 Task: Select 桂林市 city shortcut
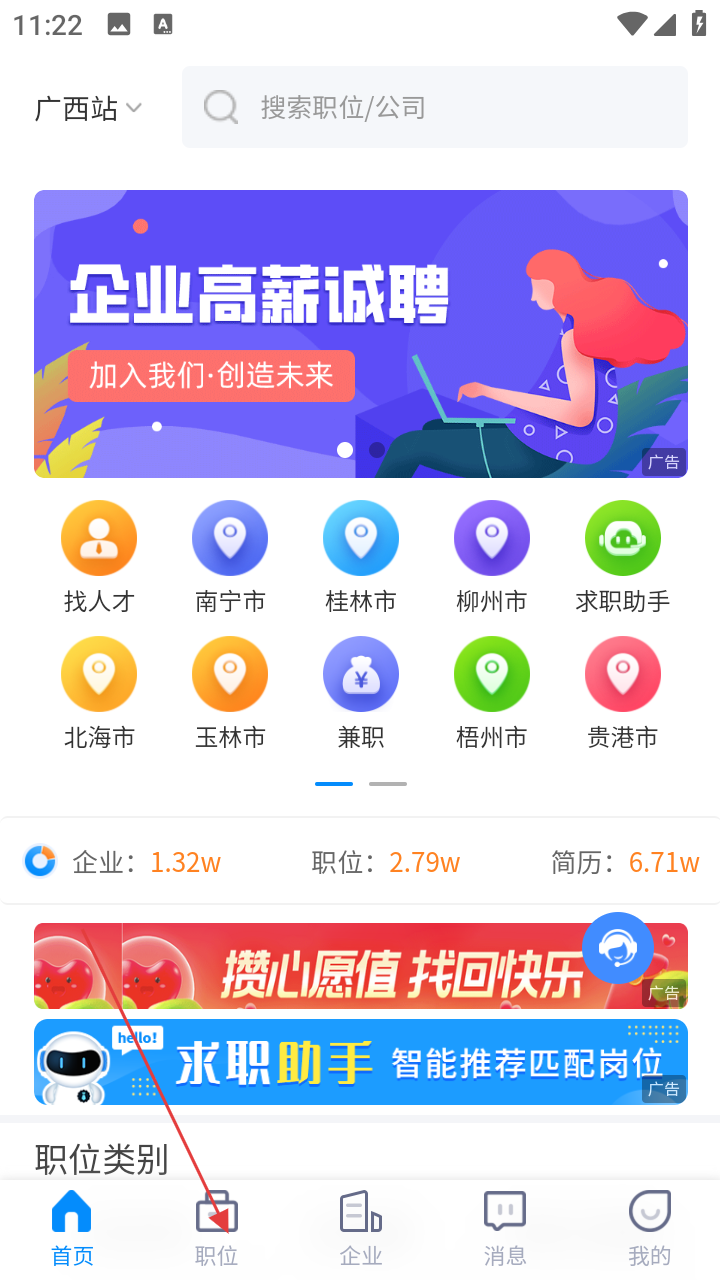(x=361, y=558)
